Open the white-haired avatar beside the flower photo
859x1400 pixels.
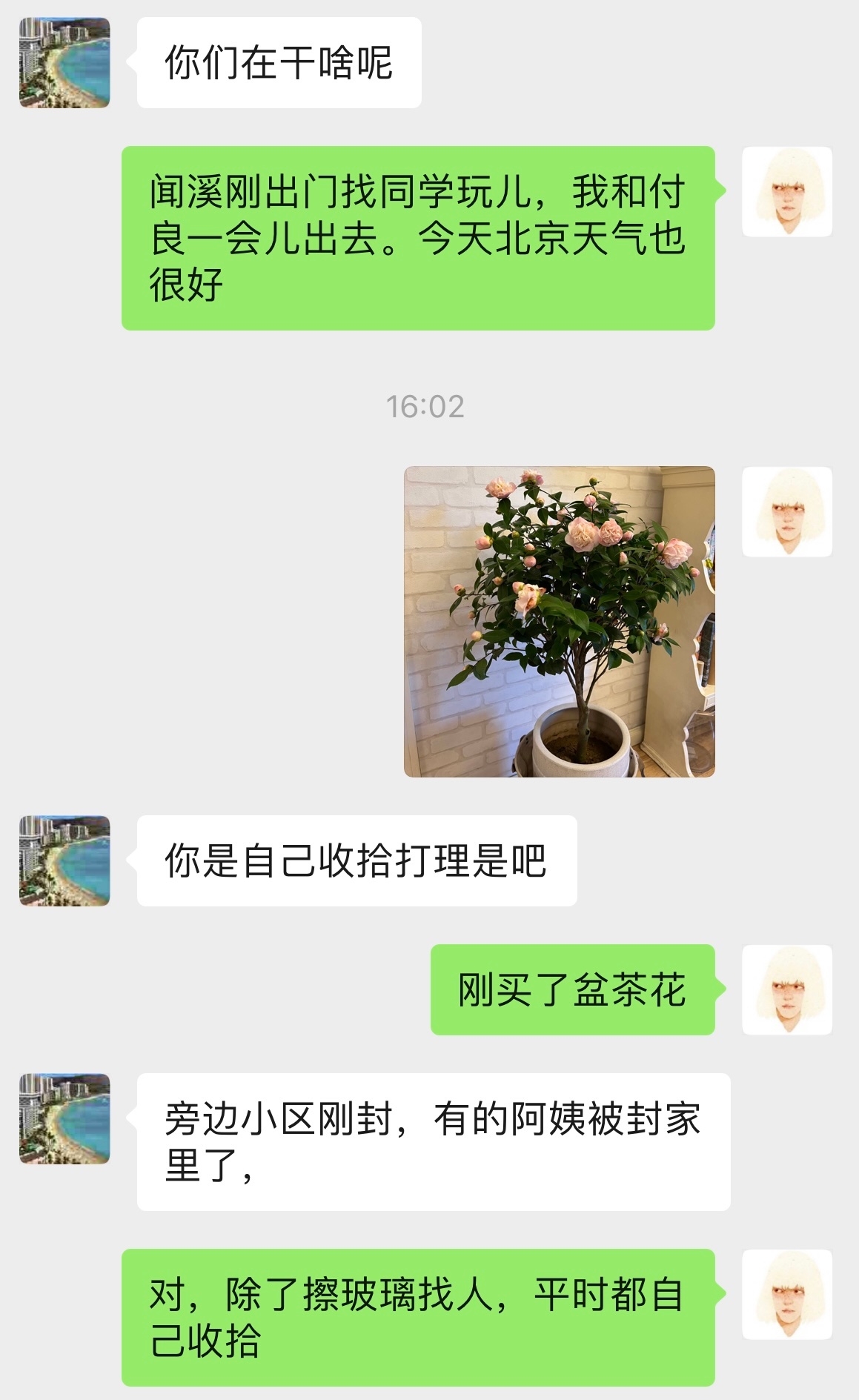[x=787, y=511]
